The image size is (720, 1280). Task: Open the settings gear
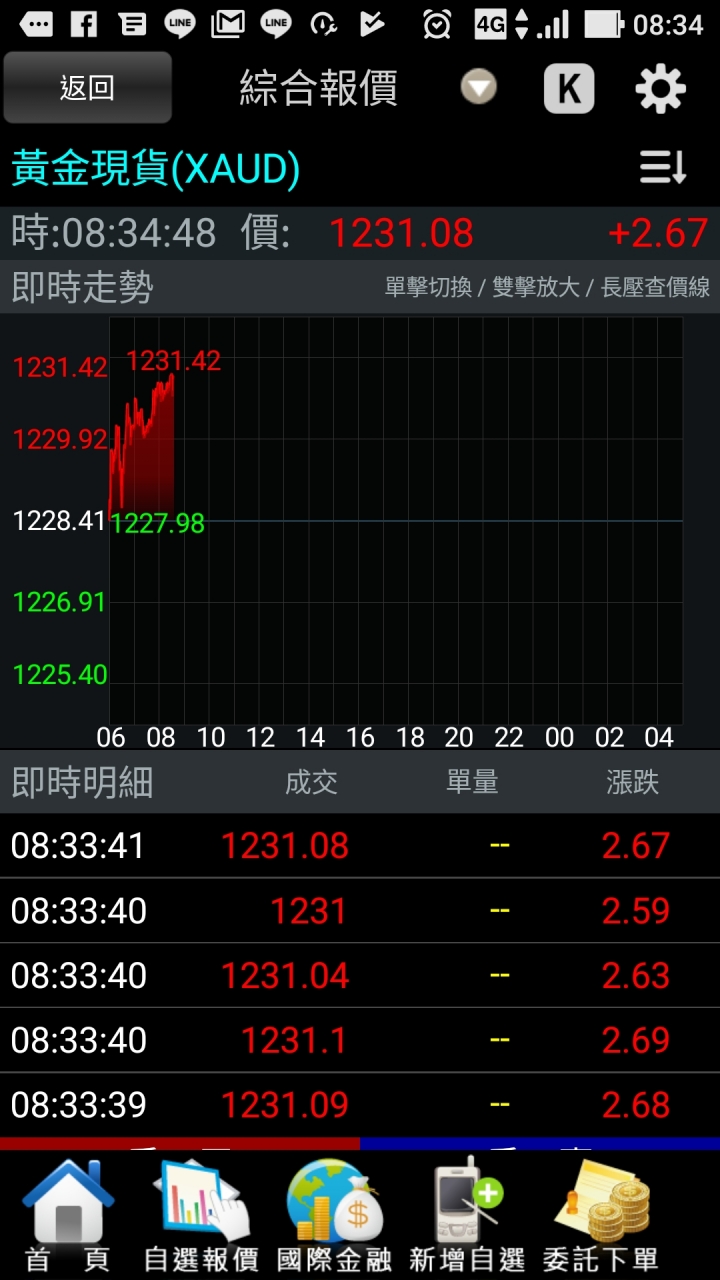click(661, 89)
